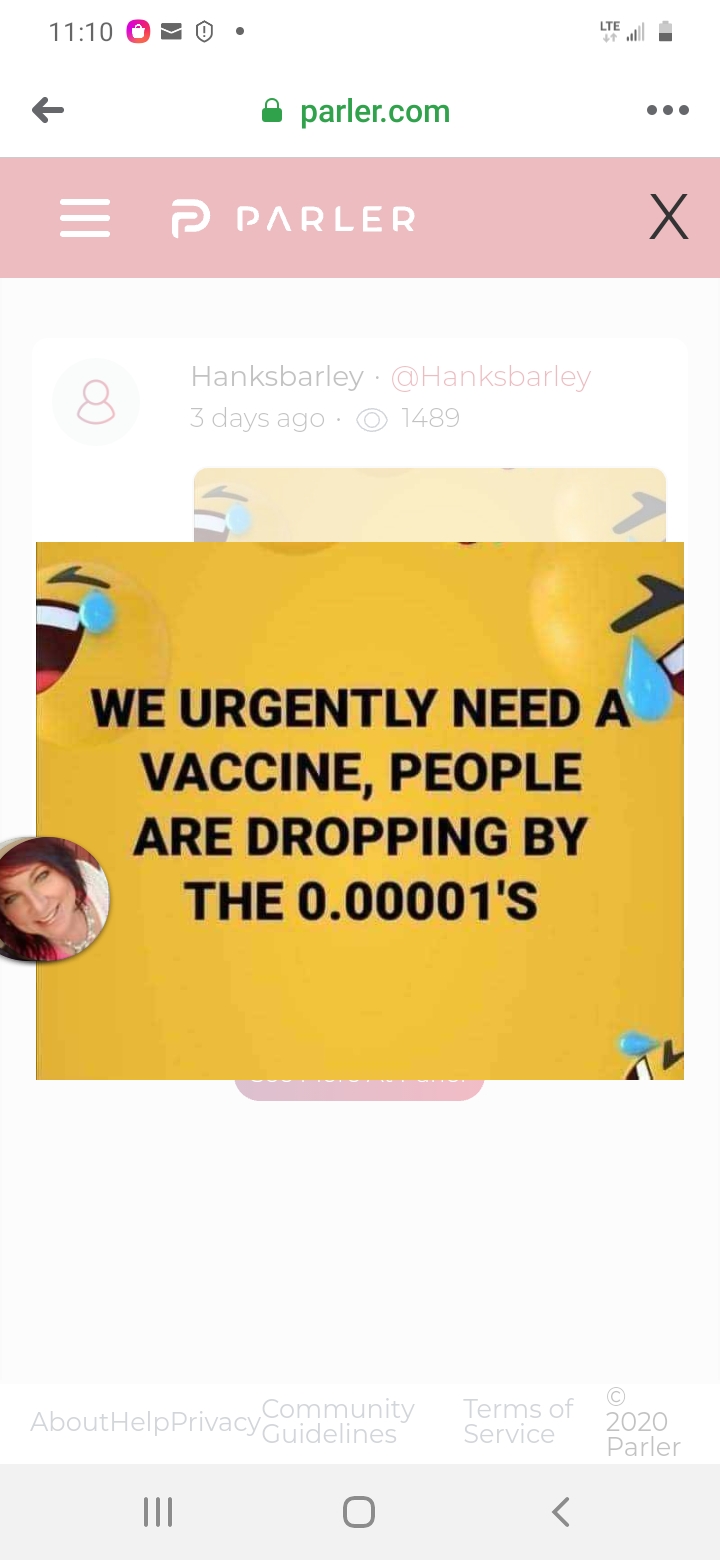Go back using the browser arrow
Viewport: 720px width, 1560px height.
pyautogui.click(x=48, y=111)
